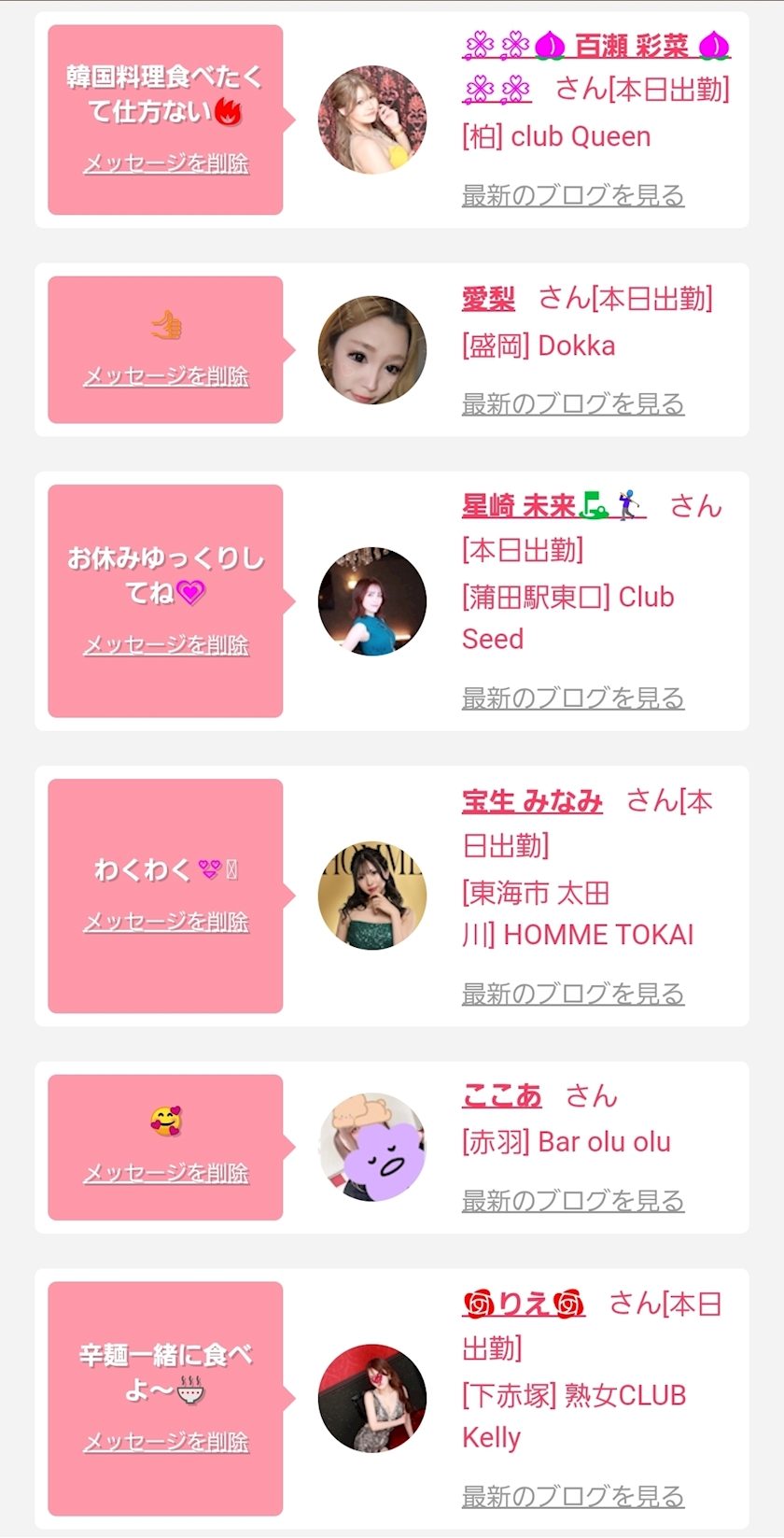View latest blog of 愛梨 at Dokka

click(573, 403)
